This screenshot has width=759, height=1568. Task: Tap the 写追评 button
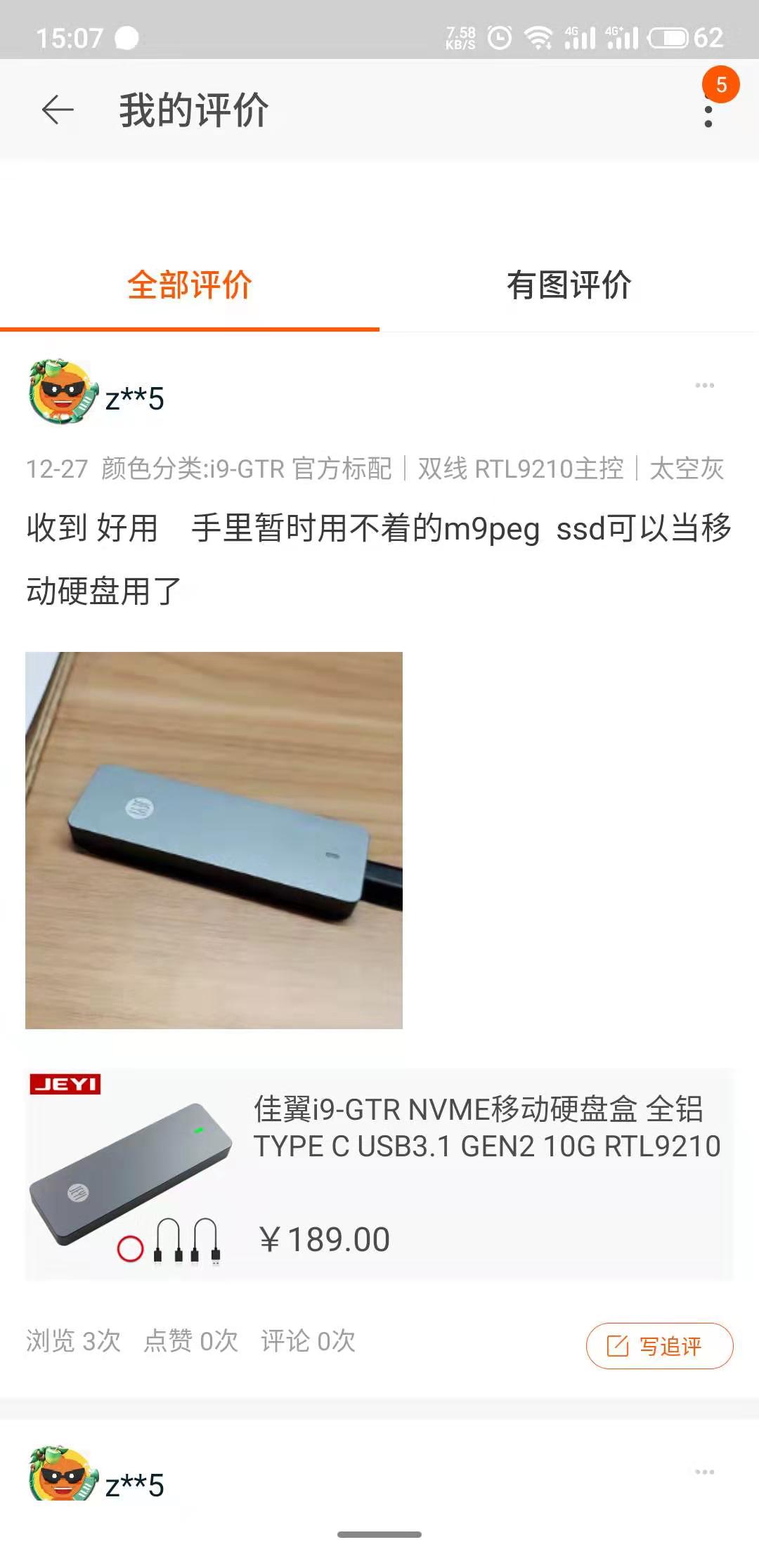pos(659,1346)
